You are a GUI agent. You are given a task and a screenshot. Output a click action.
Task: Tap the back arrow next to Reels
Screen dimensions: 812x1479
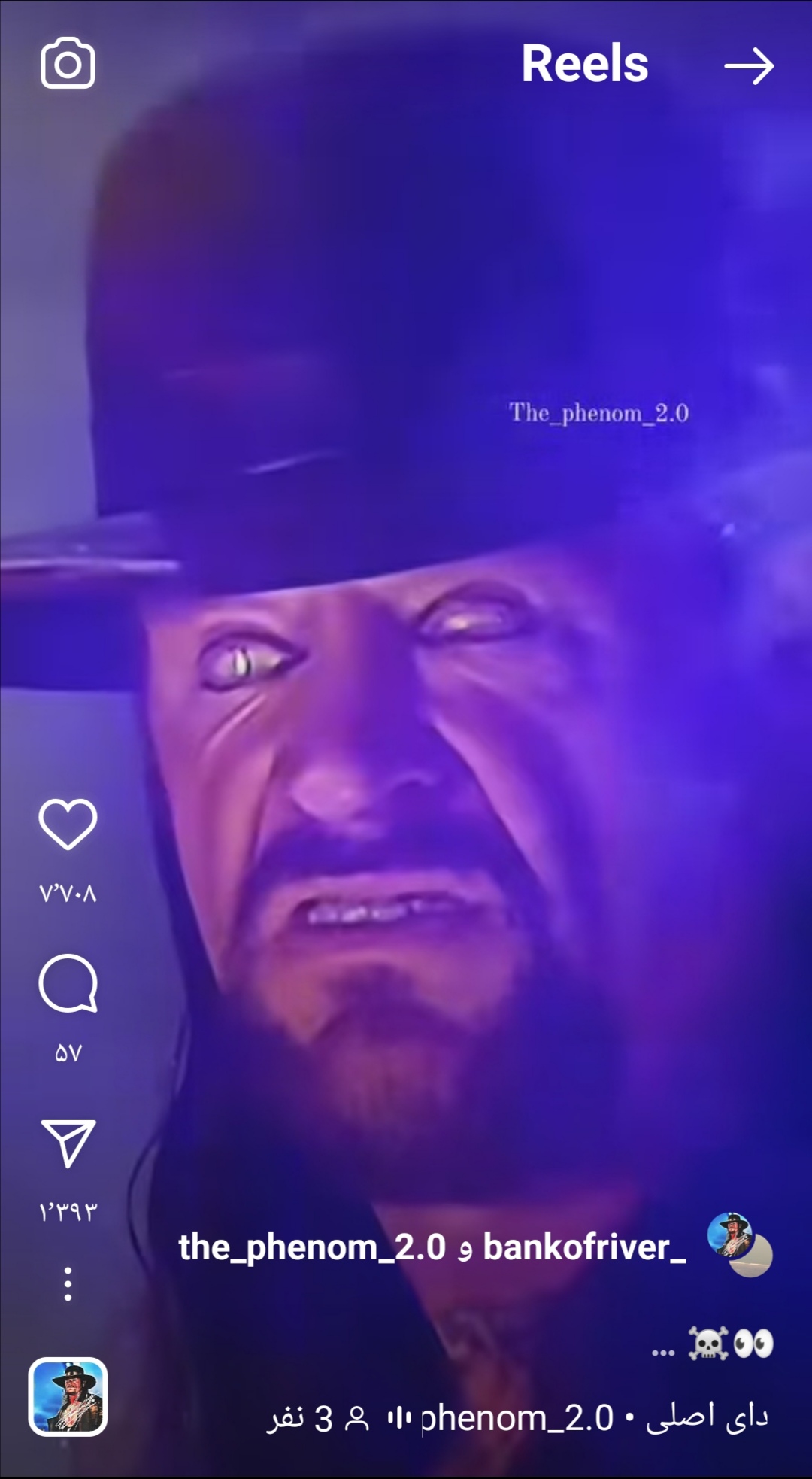click(749, 66)
